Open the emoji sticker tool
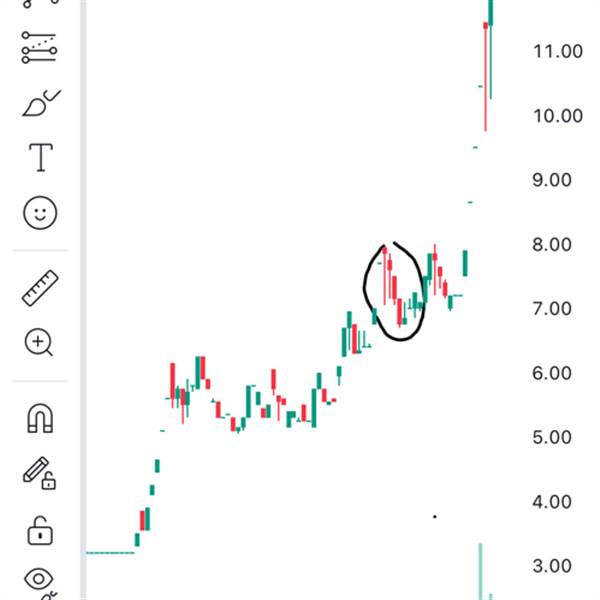Viewport: 600px width, 600px height. [x=40, y=213]
